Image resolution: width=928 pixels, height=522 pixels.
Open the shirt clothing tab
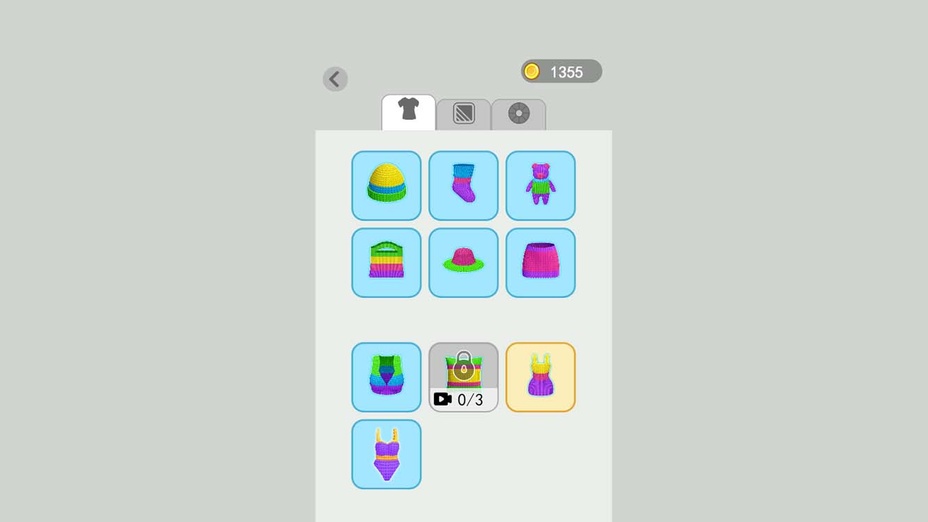click(408, 111)
